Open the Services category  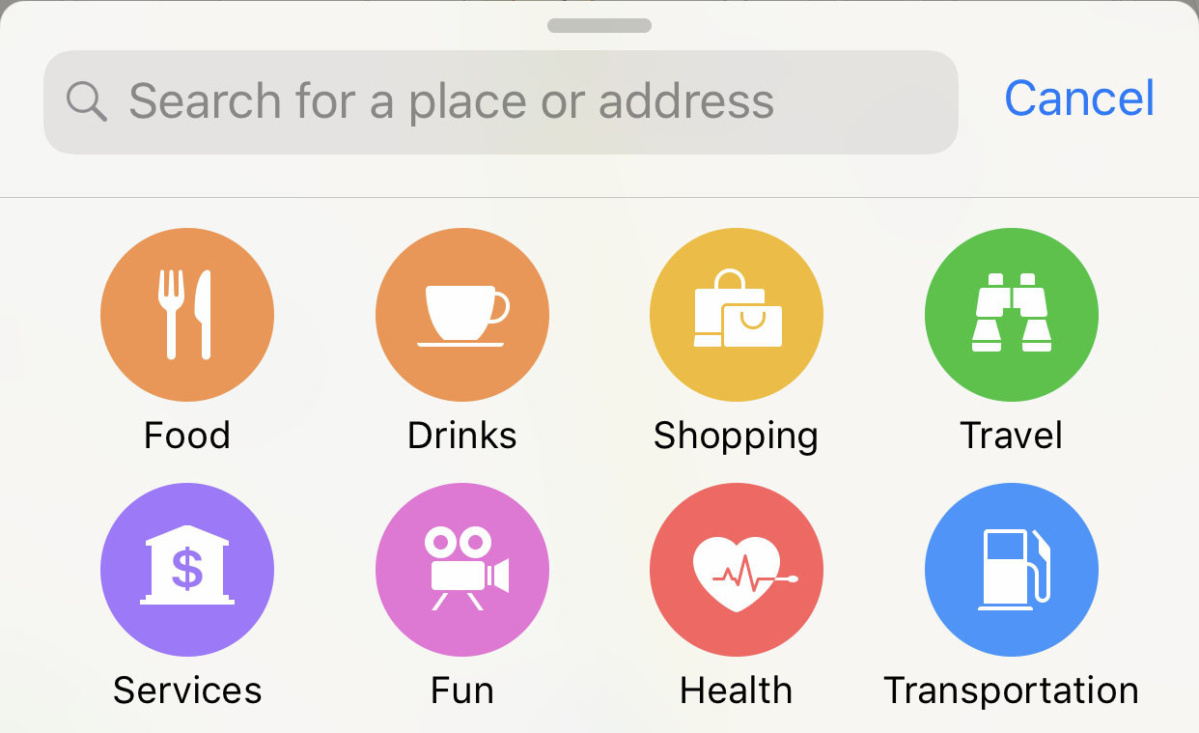[x=187, y=570]
